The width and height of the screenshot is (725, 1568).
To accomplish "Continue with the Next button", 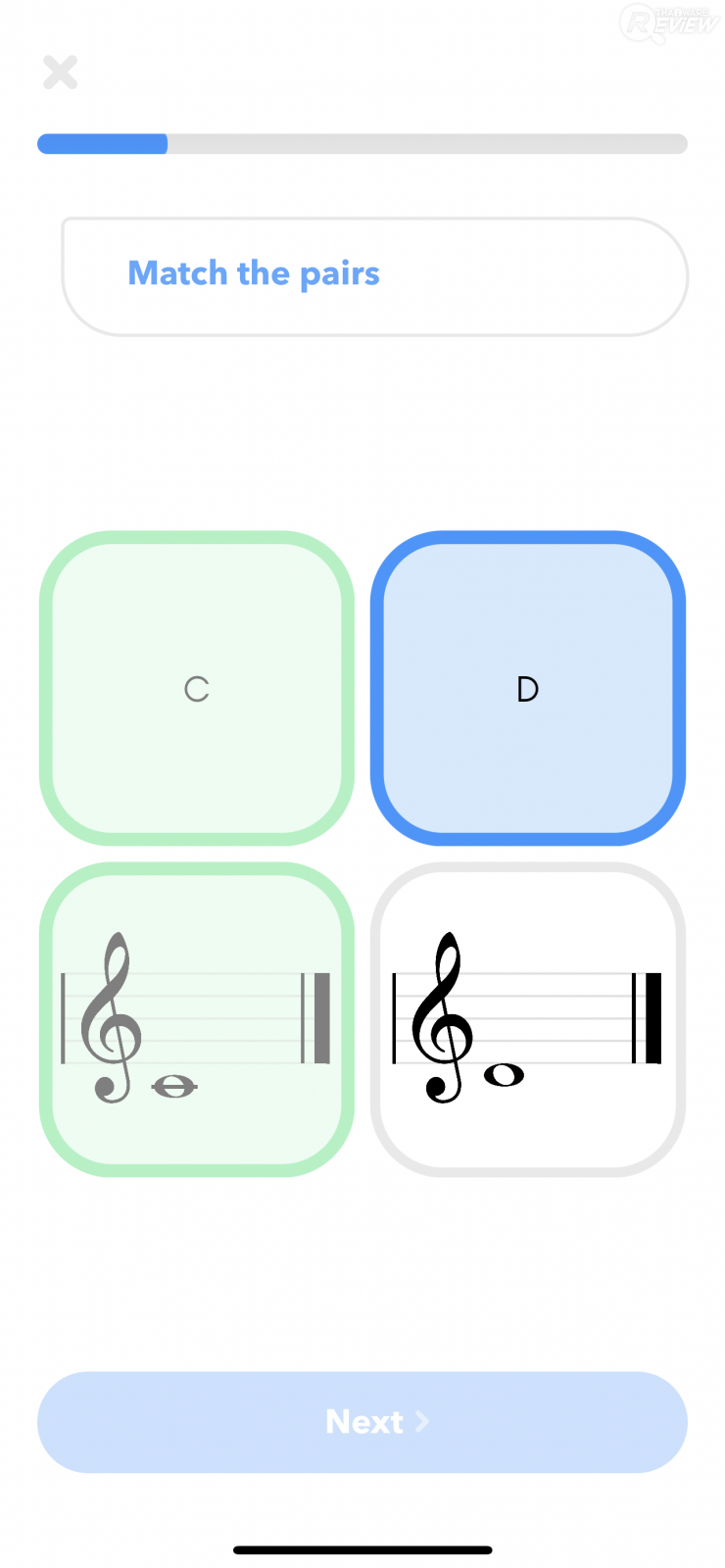I will [x=362, y=1421].
